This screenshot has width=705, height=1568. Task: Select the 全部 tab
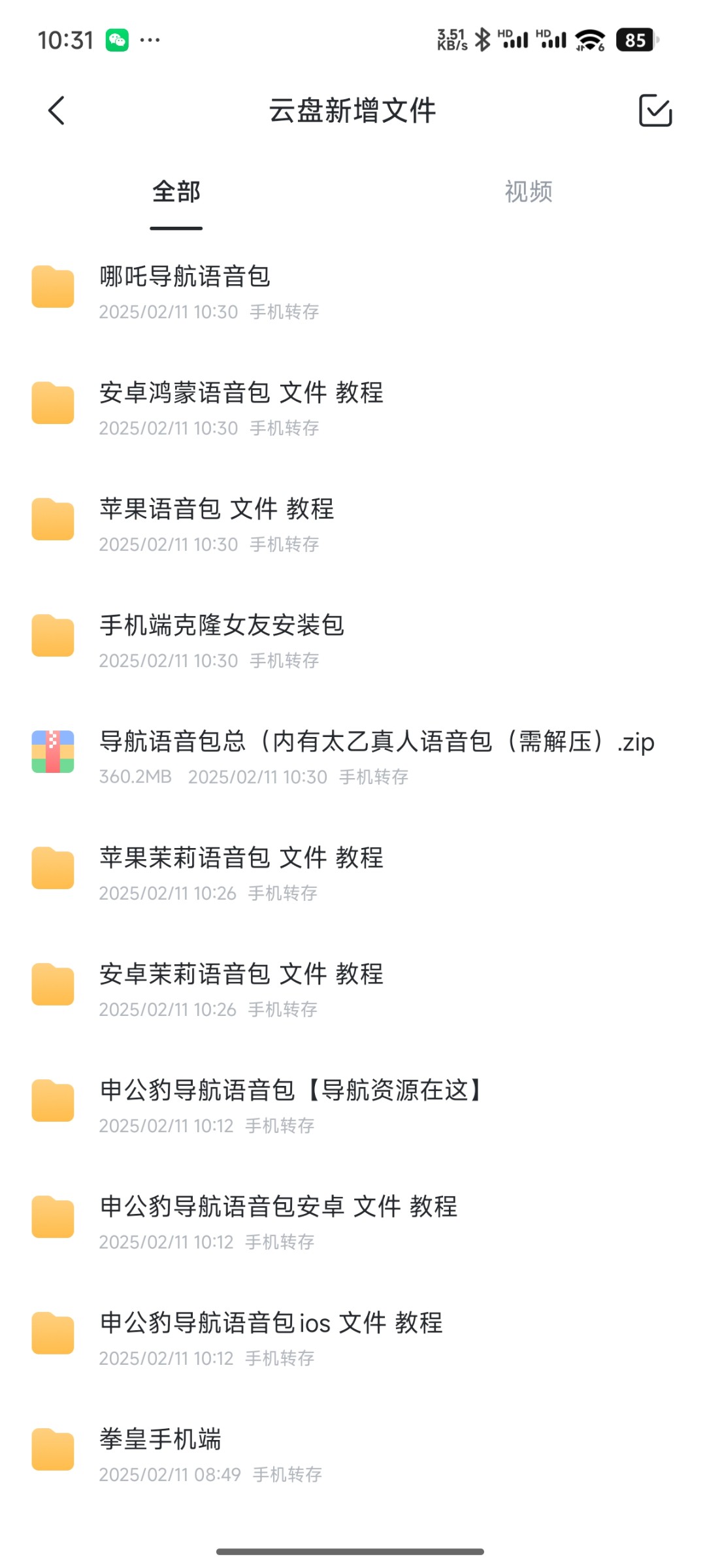[176, 191]
